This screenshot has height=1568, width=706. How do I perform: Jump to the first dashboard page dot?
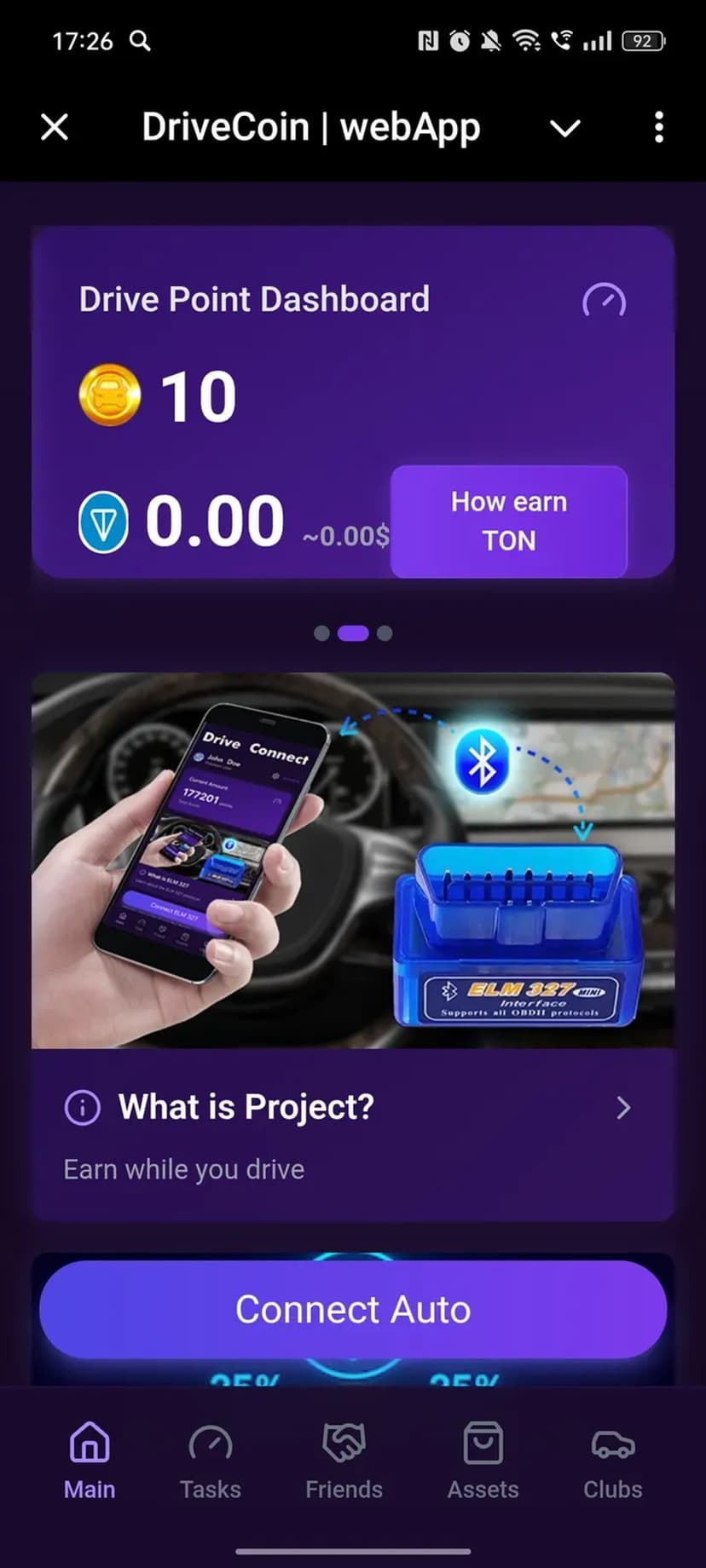point(321,633)
